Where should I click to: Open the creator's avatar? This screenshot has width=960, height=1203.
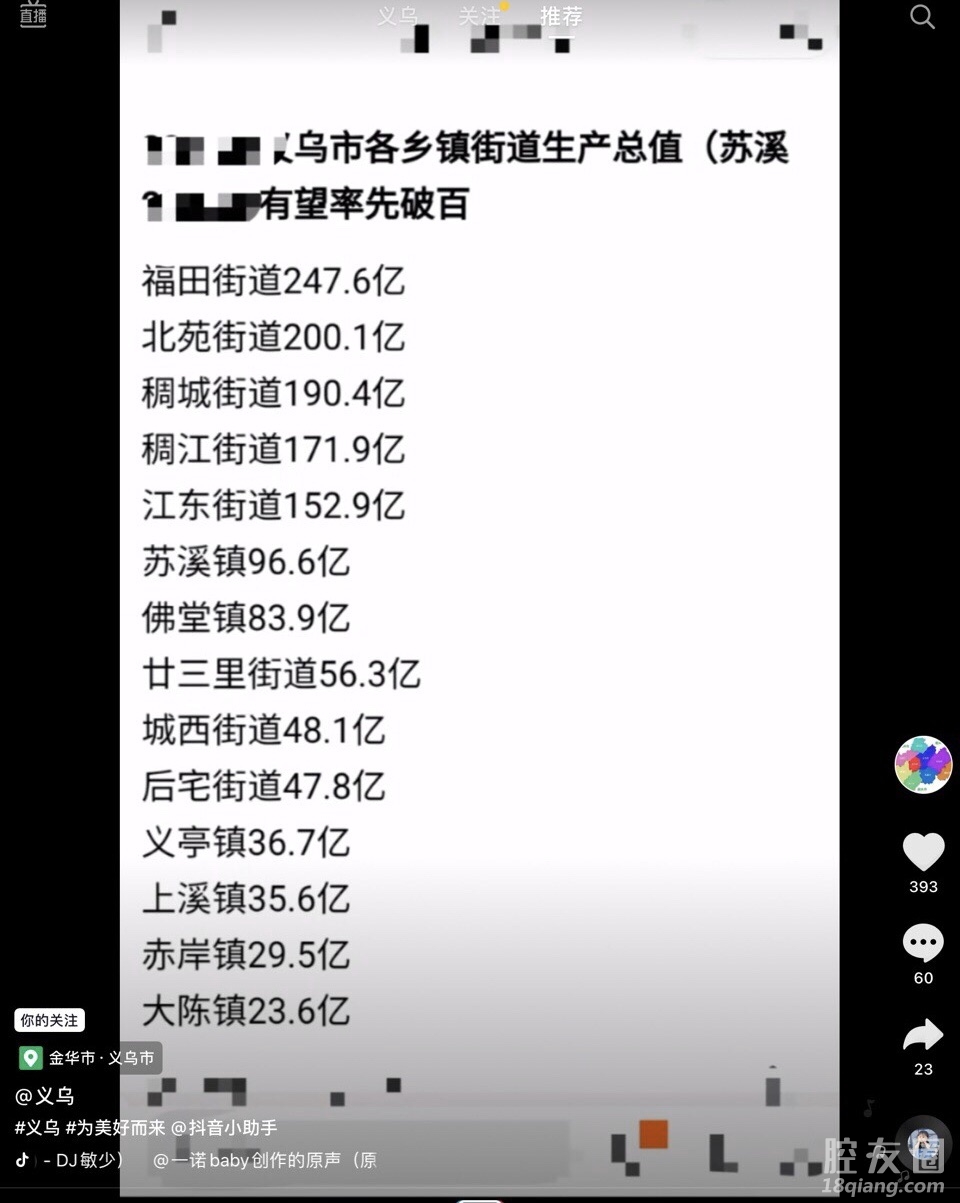coord(923,765)
